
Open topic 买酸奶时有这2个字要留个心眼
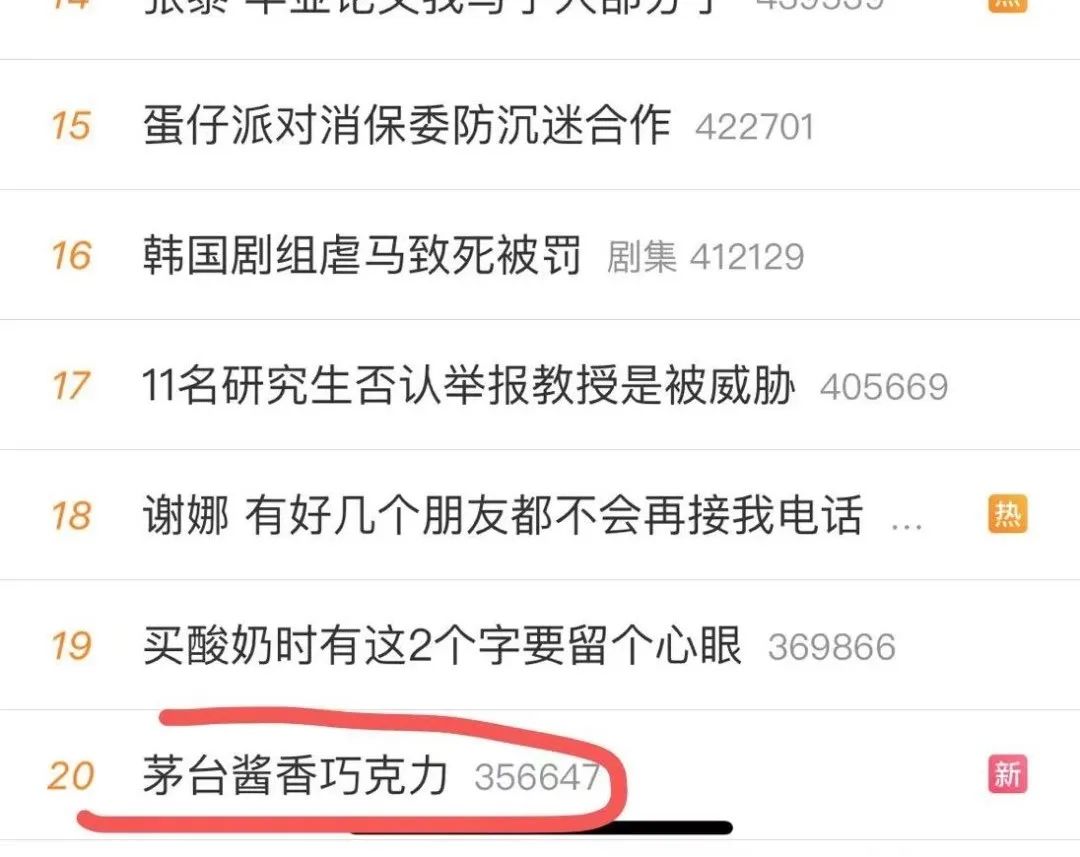coord(442,646)
